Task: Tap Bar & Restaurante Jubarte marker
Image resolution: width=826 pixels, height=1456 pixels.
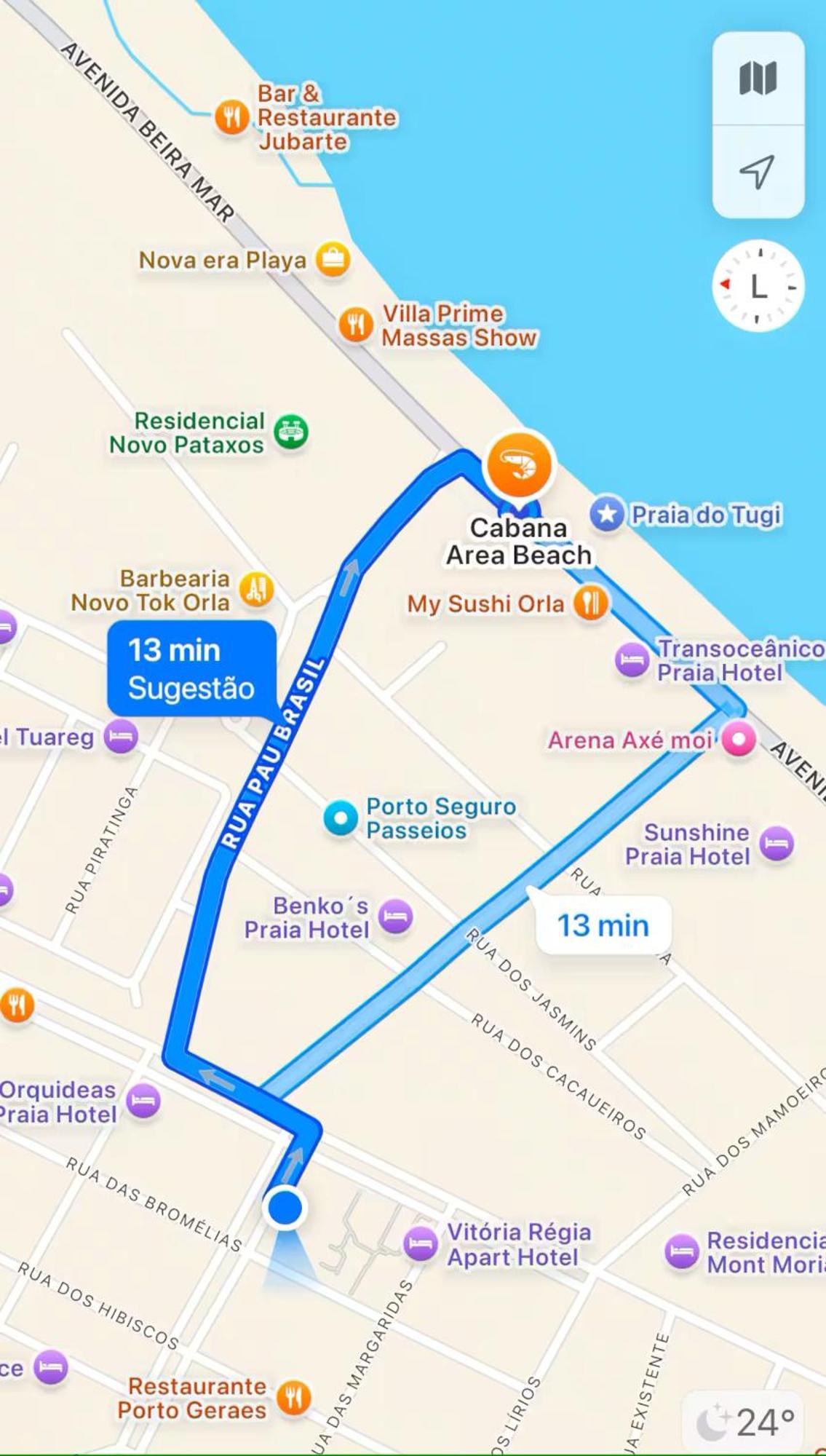Action: click(231, 116)
